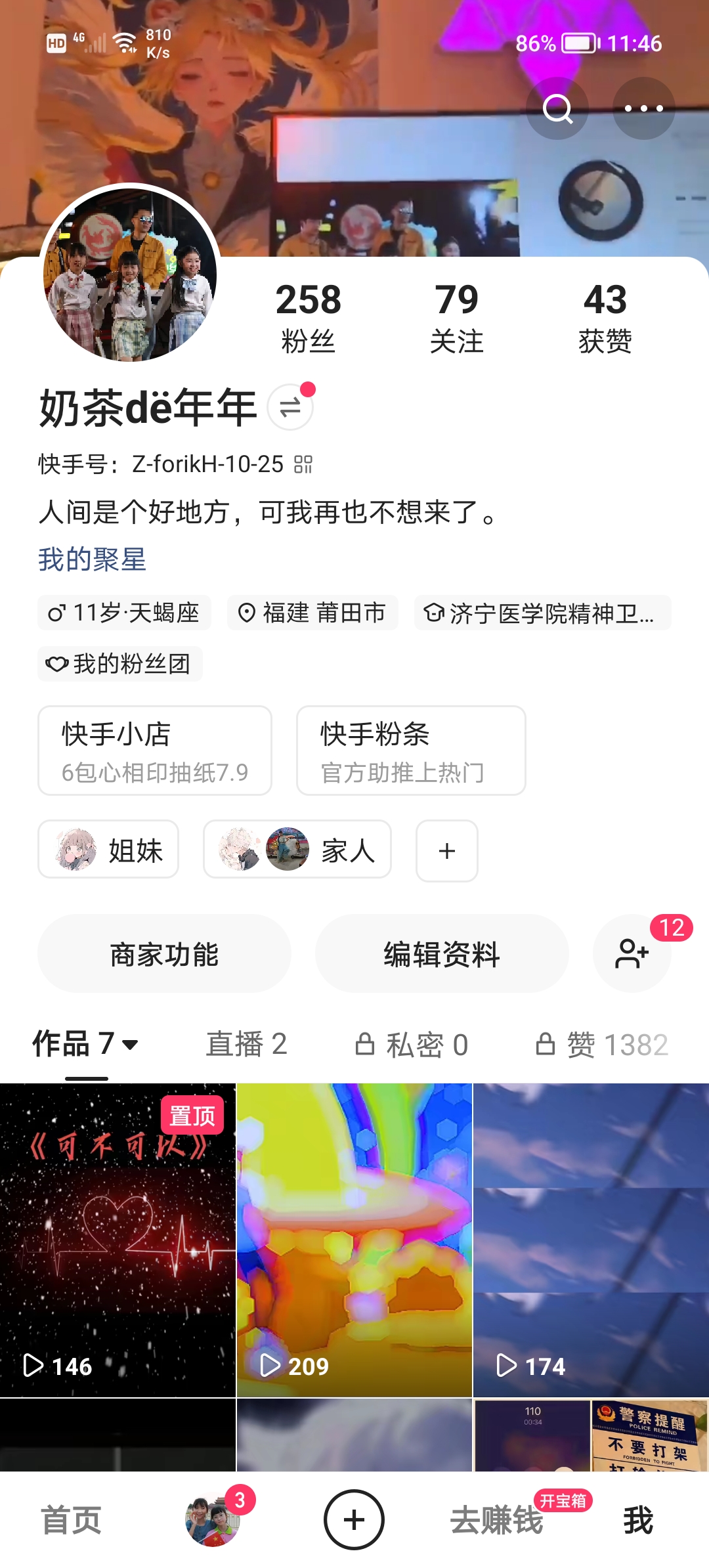Open the search icon on the profile header
Screen dimensions: 709x1568
coord(557,108)
